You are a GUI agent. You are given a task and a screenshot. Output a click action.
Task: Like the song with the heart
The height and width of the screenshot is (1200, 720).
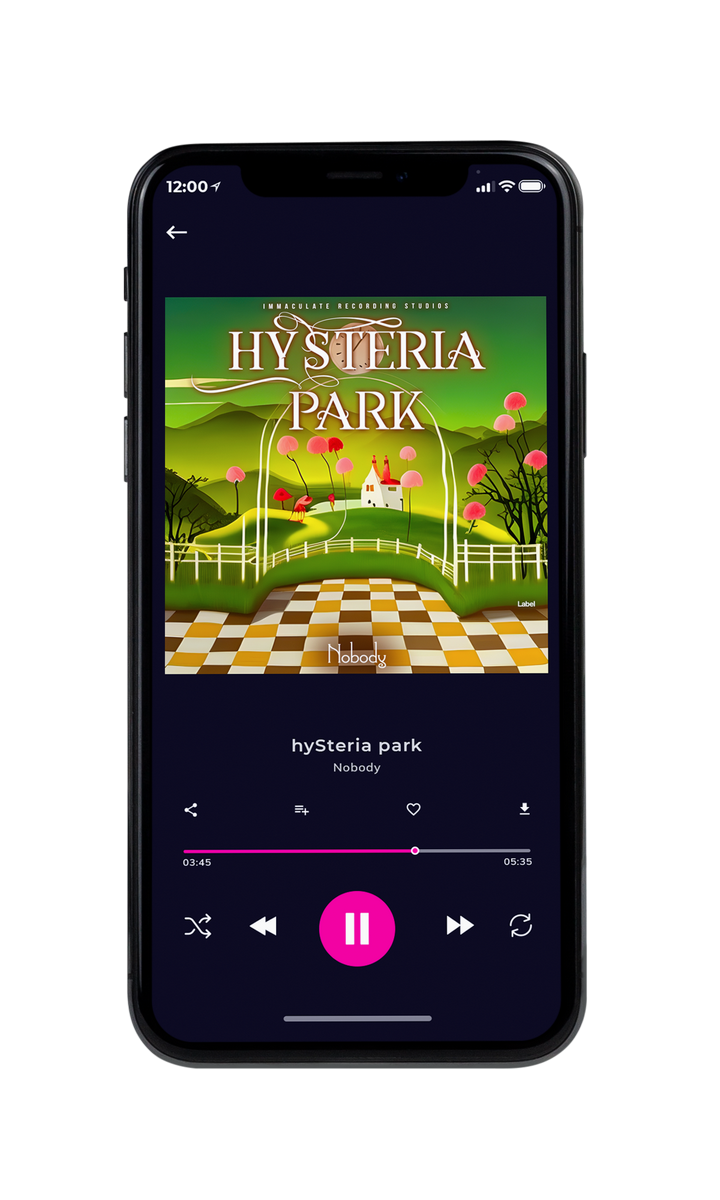(x=413, y=810)
